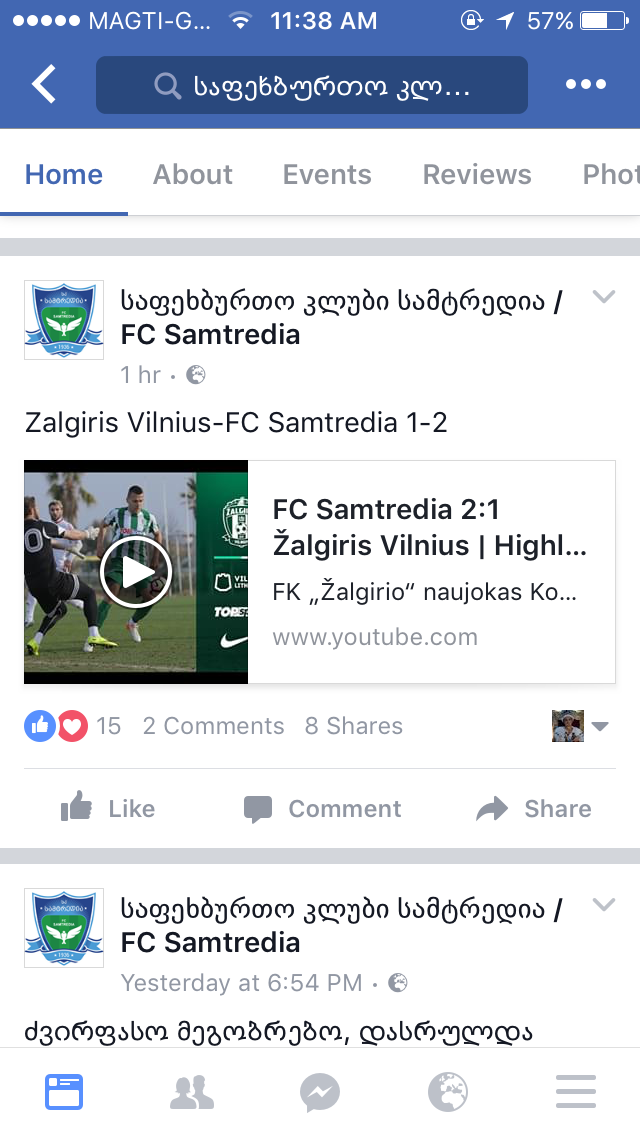Screen dimensions: 640x1136
Task: Switch to the Events tab
Action: (327, 174)
